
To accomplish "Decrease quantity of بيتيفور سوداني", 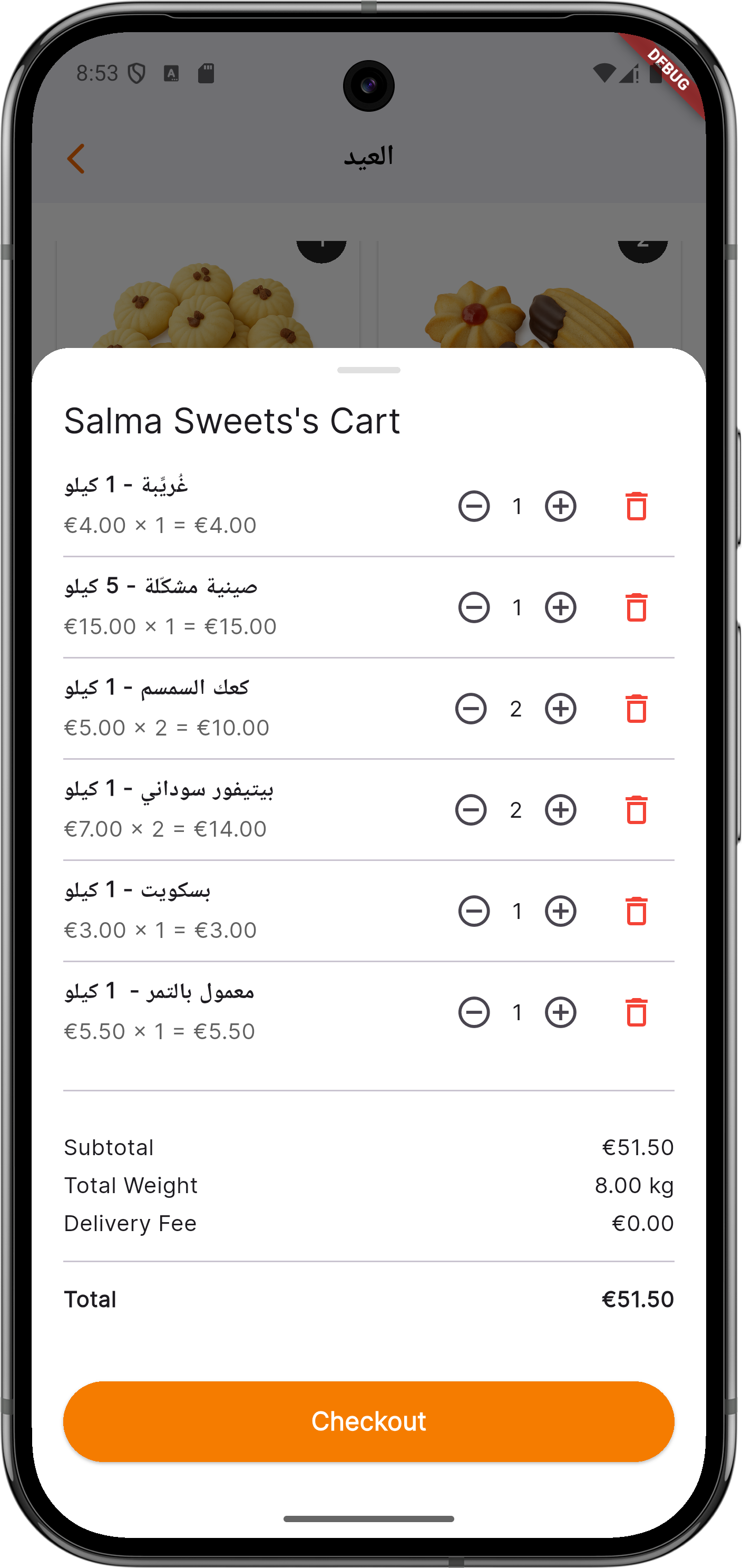I will pos(471,810).
